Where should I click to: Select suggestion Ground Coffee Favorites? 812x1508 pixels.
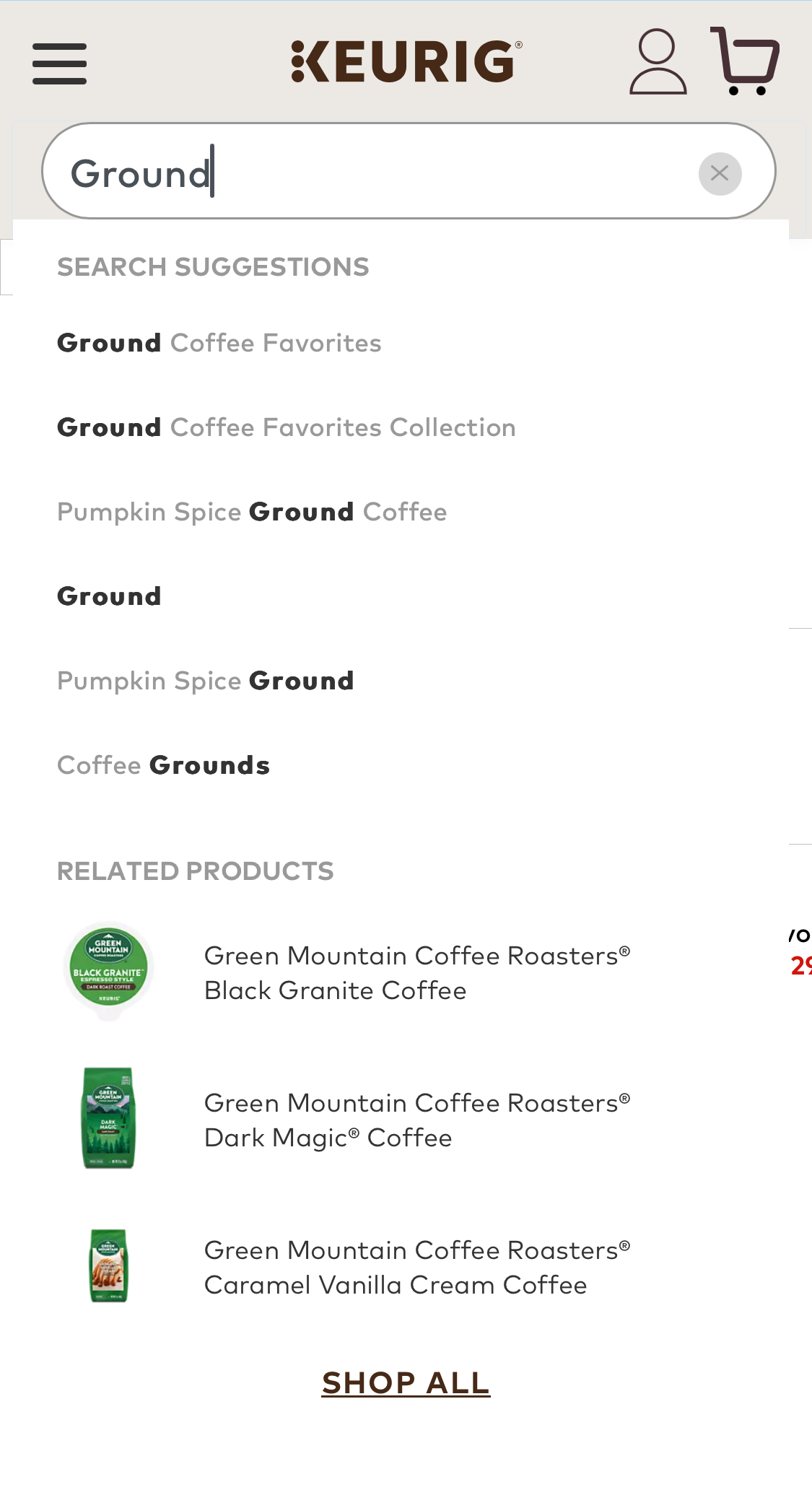tap(219, 342)
